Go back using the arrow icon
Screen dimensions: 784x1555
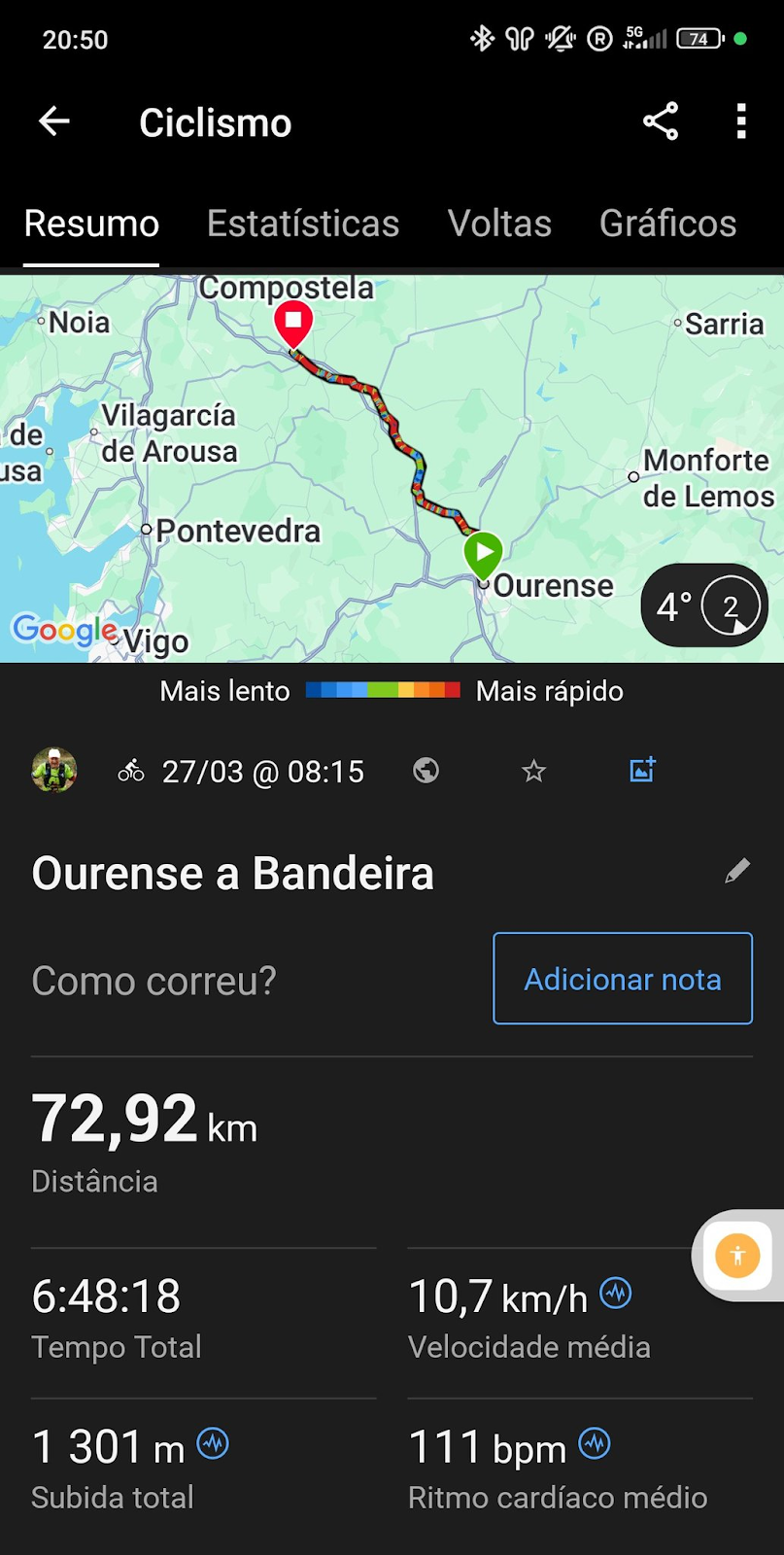pyautogui.click(x=54, y=121)
